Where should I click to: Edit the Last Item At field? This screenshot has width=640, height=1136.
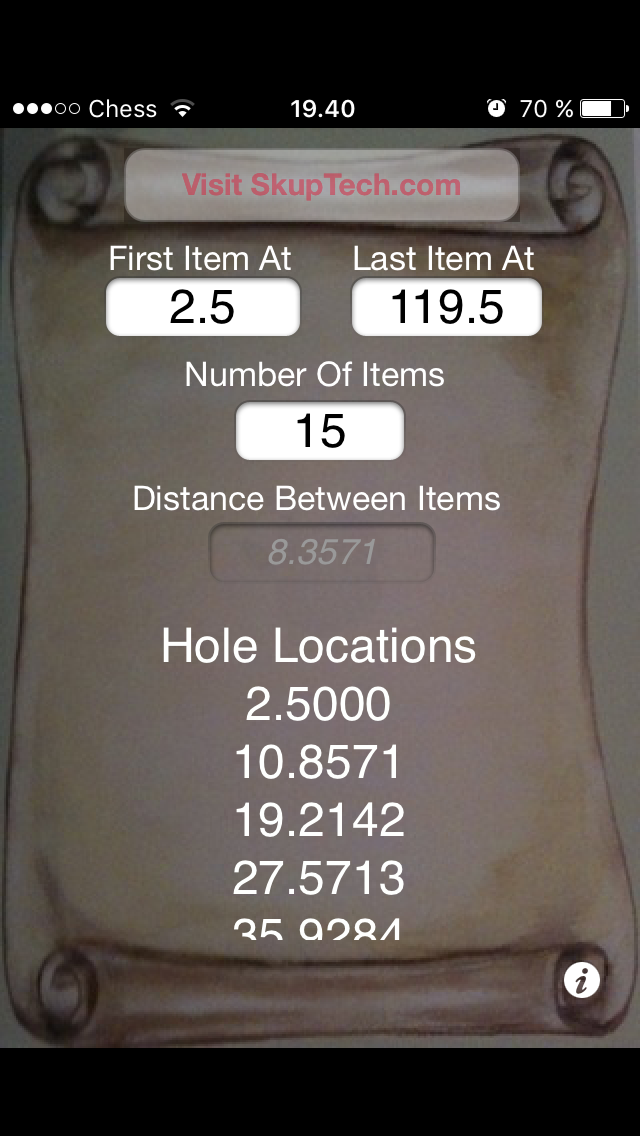point(446,307)
